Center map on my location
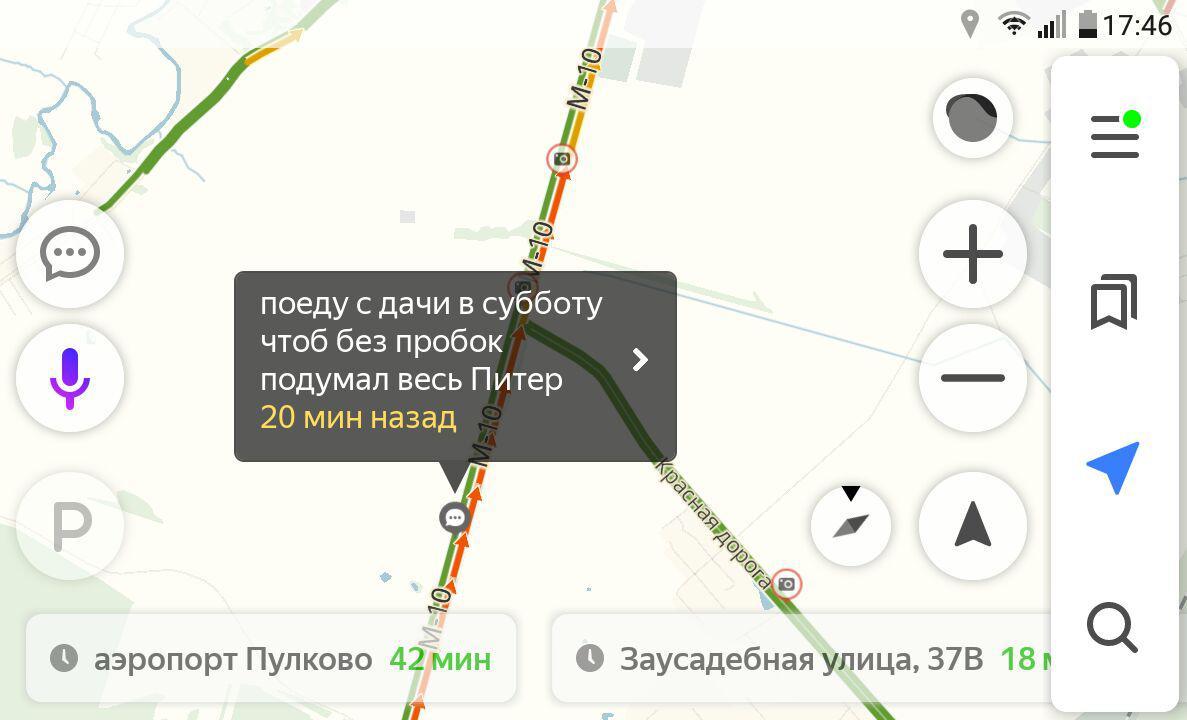The height and width of the screenshot is (720, 1187). pos(972,525)
